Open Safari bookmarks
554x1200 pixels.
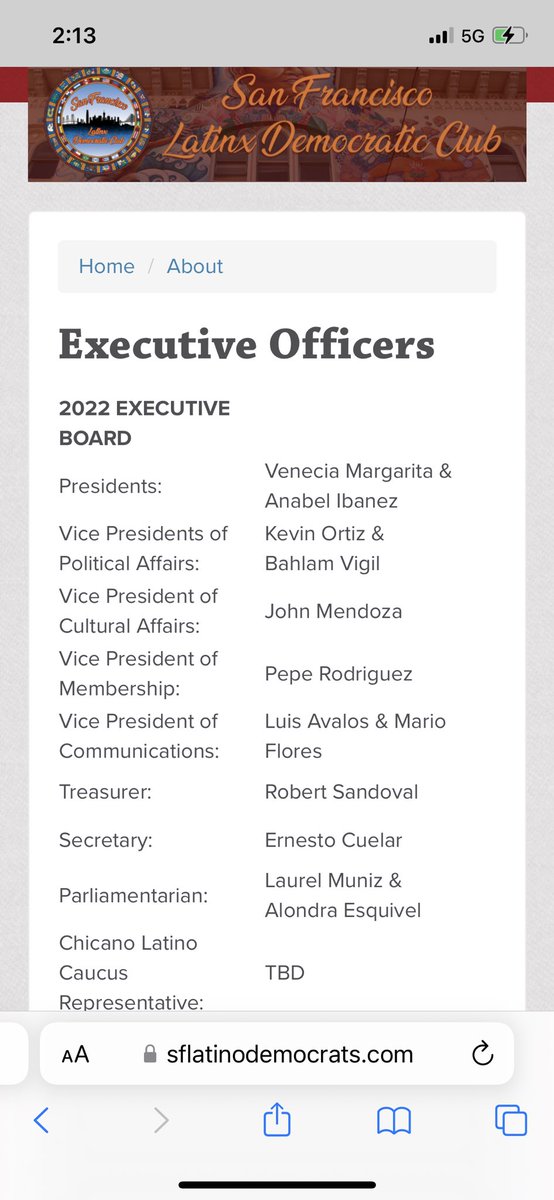394,1121
